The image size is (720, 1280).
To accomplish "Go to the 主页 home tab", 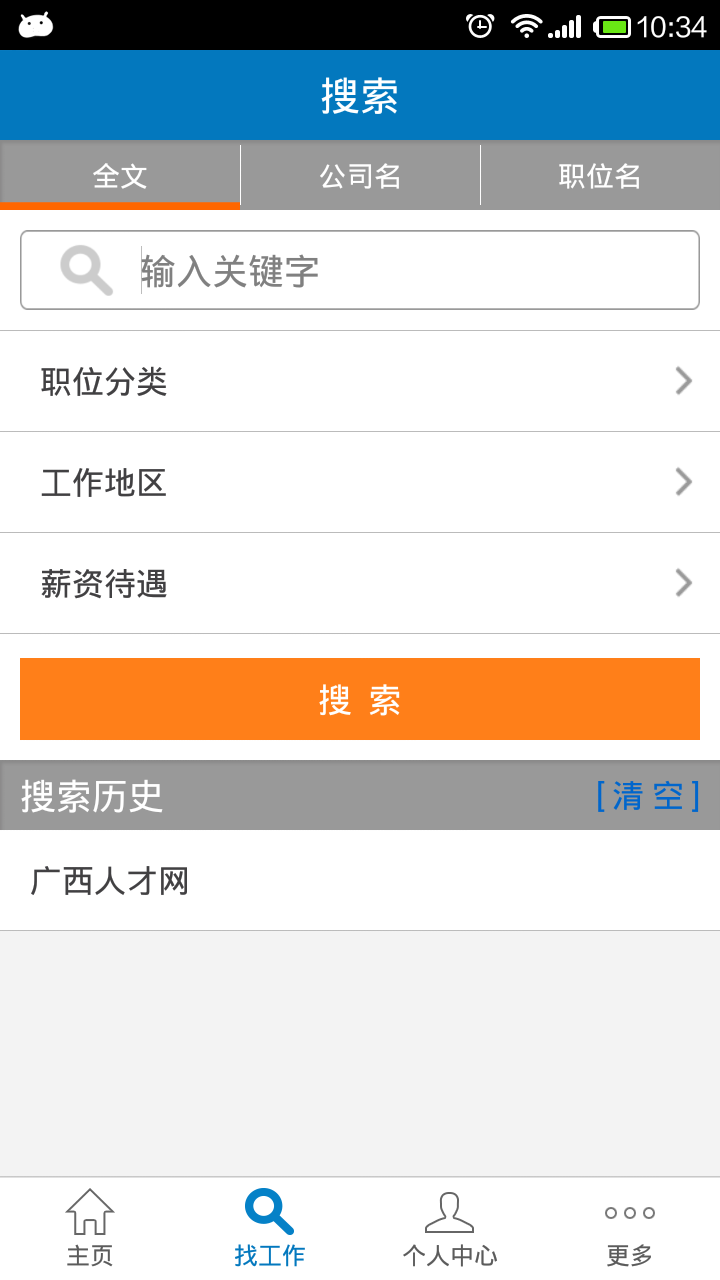I will (x=90, y=1228).
